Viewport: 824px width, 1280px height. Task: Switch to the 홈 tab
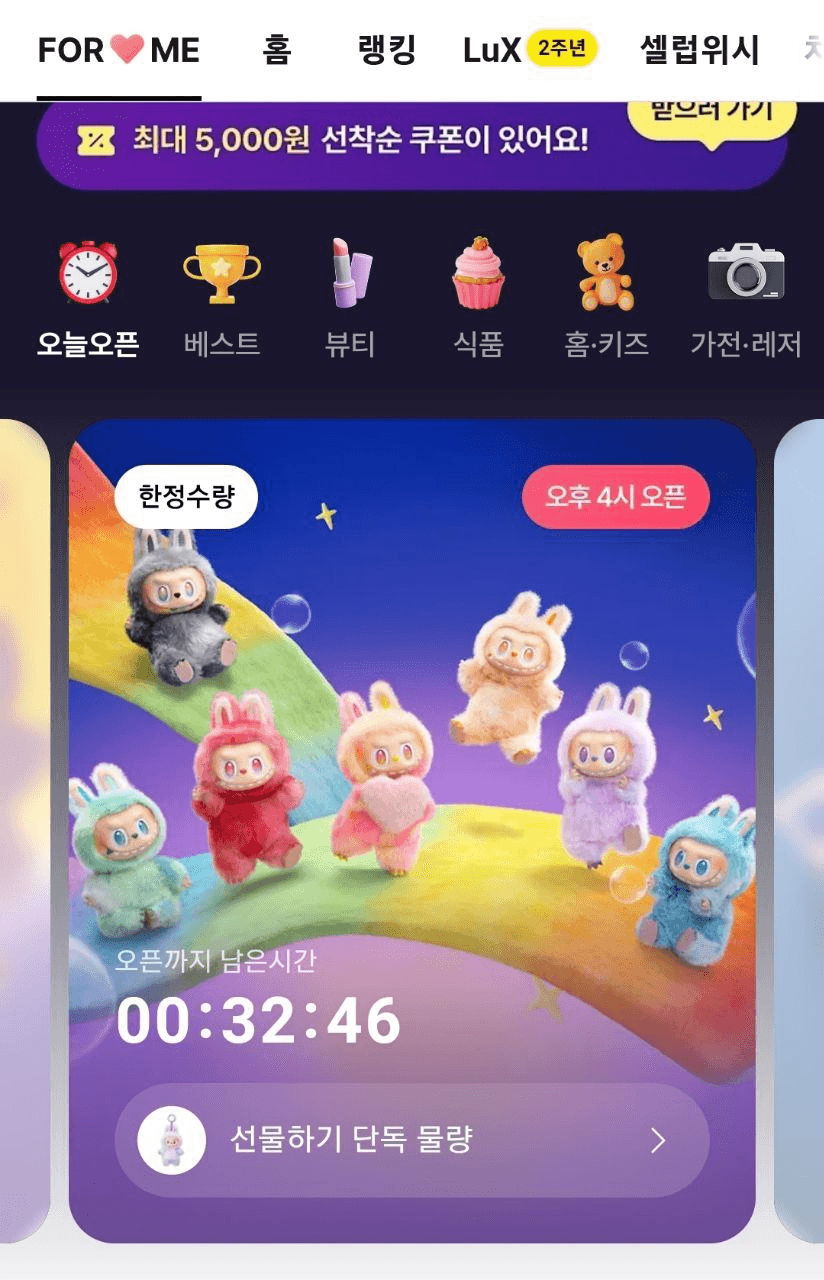click(x=277, y=50)
